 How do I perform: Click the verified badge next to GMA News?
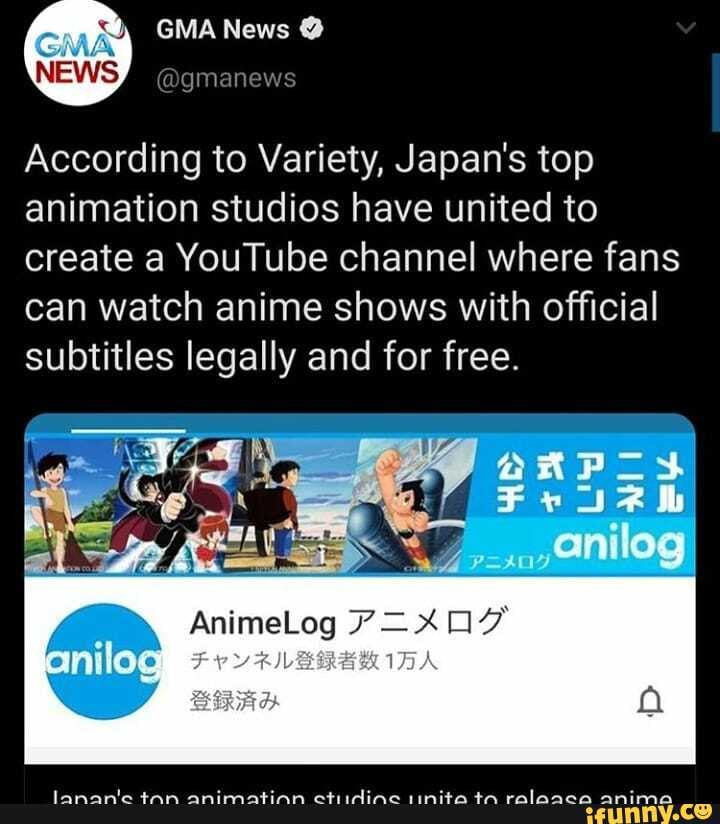click(x=310, y=26)
